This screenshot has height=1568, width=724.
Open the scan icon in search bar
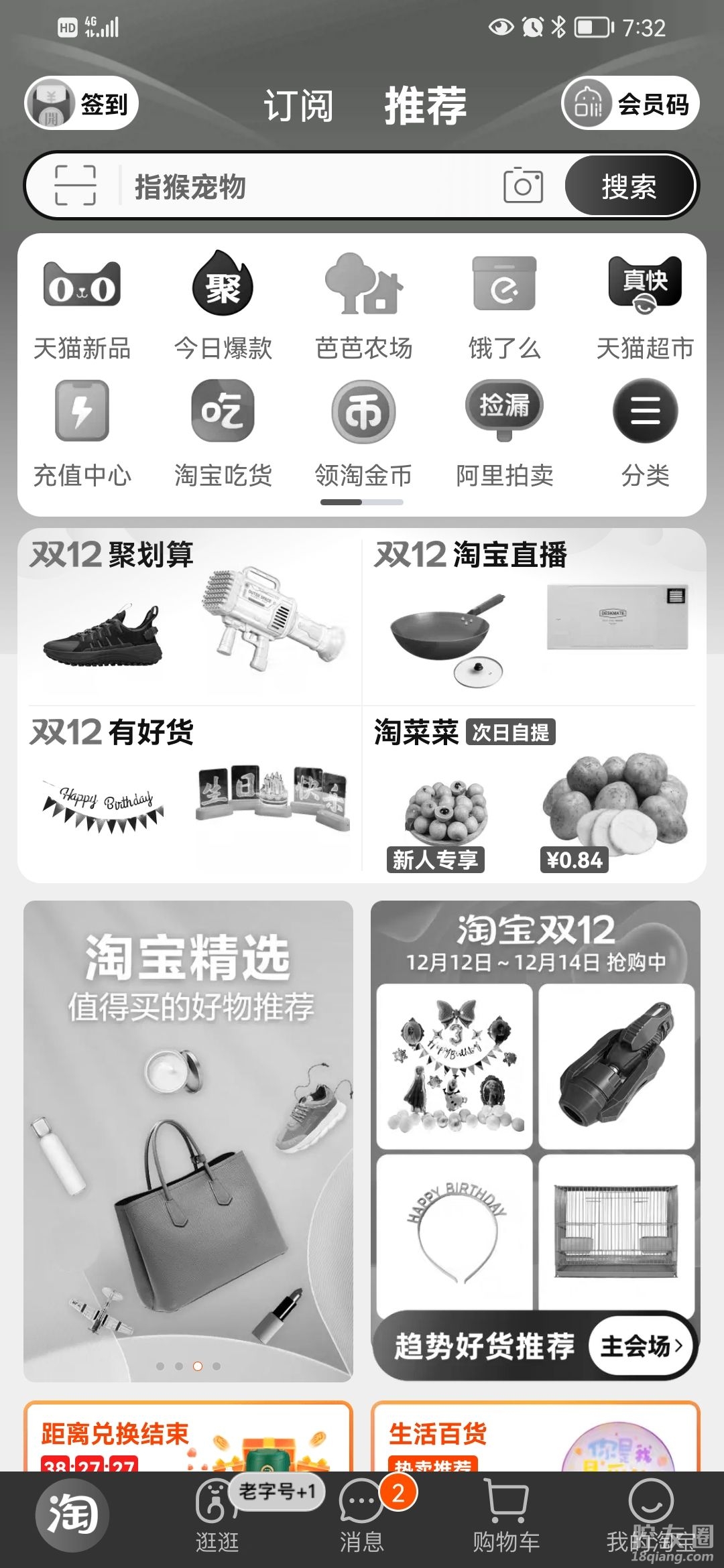[x=75, y=186]
